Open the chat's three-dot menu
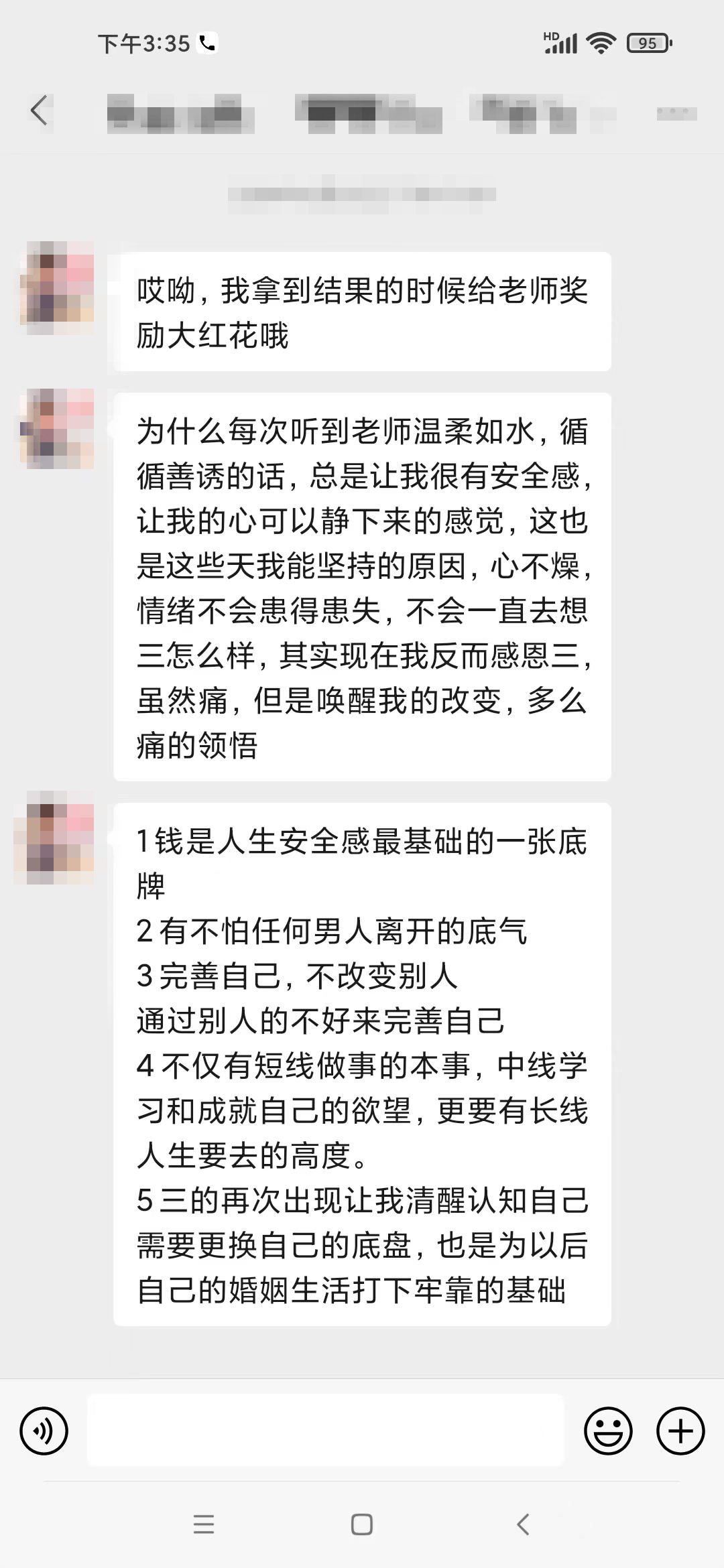 click(676, 113)
